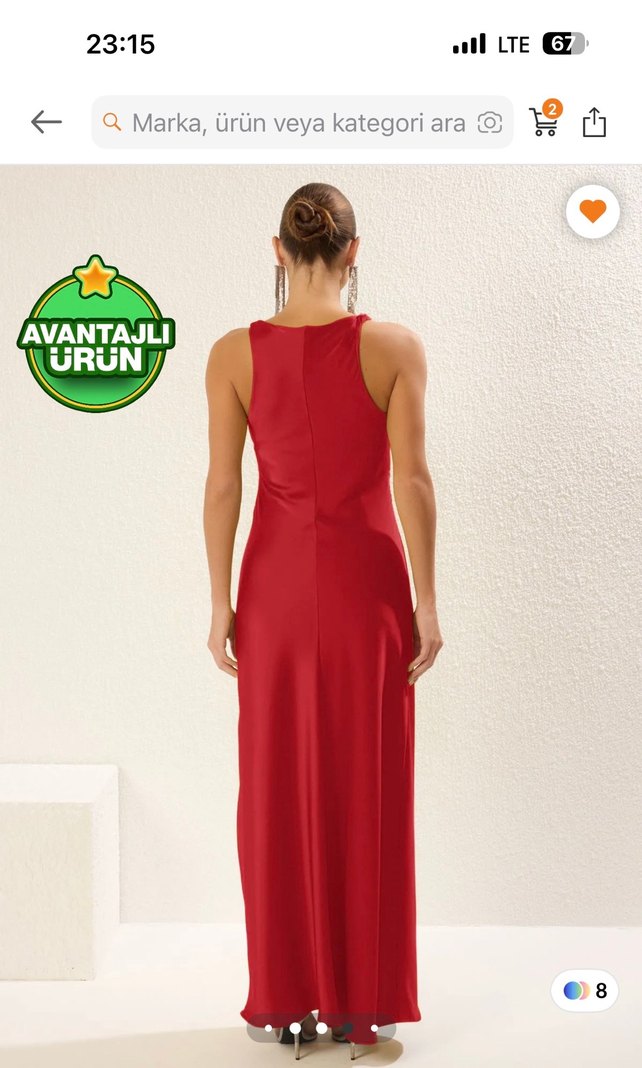Open camera search in the search bar
Image resolution: width=642 pixels, height=1068 pixels.
(x=489, y=123)
